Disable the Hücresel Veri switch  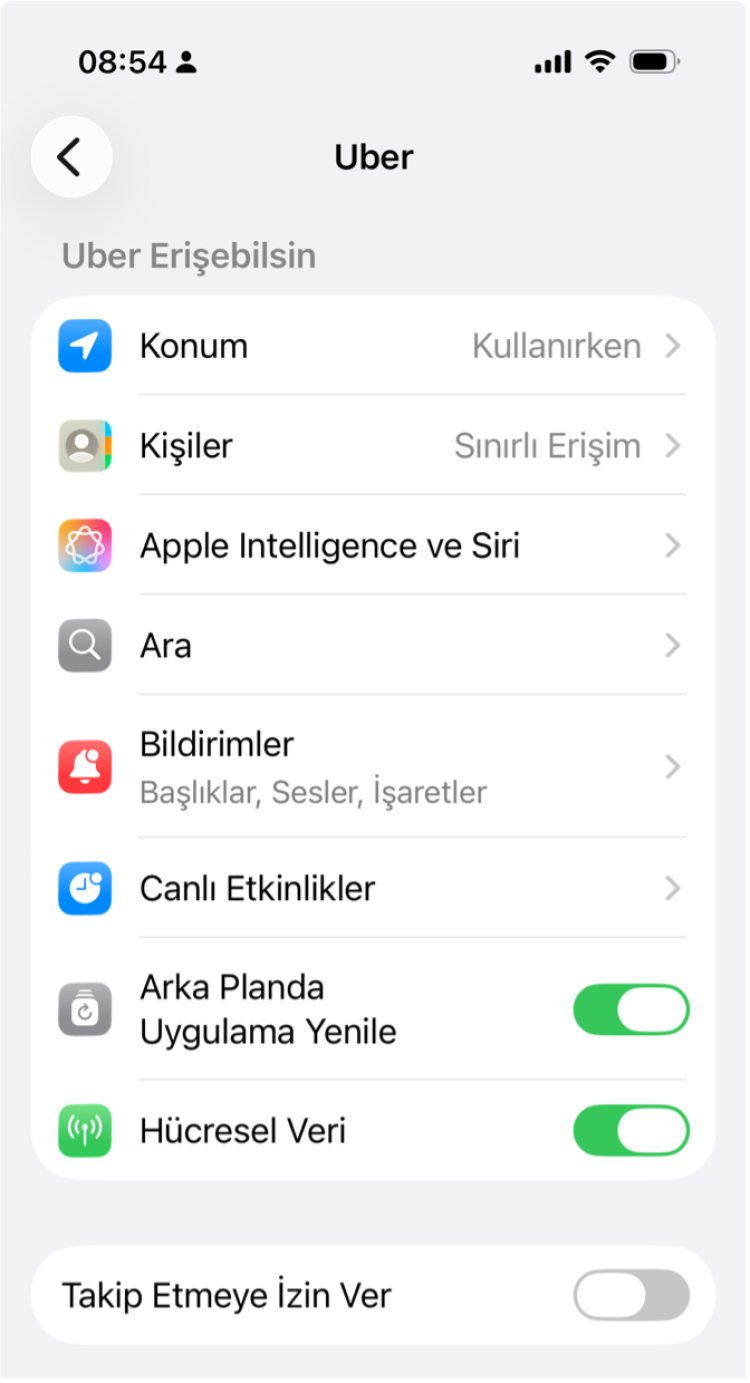630,1131
